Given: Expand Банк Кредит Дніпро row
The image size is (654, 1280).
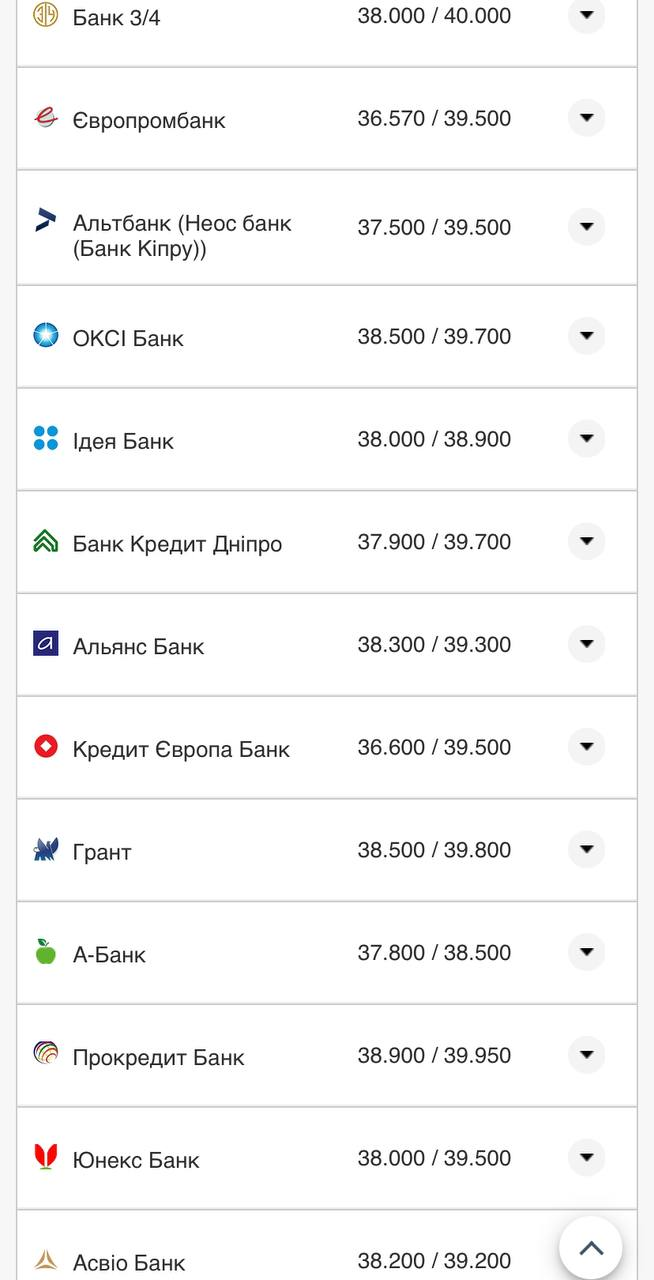Looking at the screenshot, I should (x=586, y=542).
